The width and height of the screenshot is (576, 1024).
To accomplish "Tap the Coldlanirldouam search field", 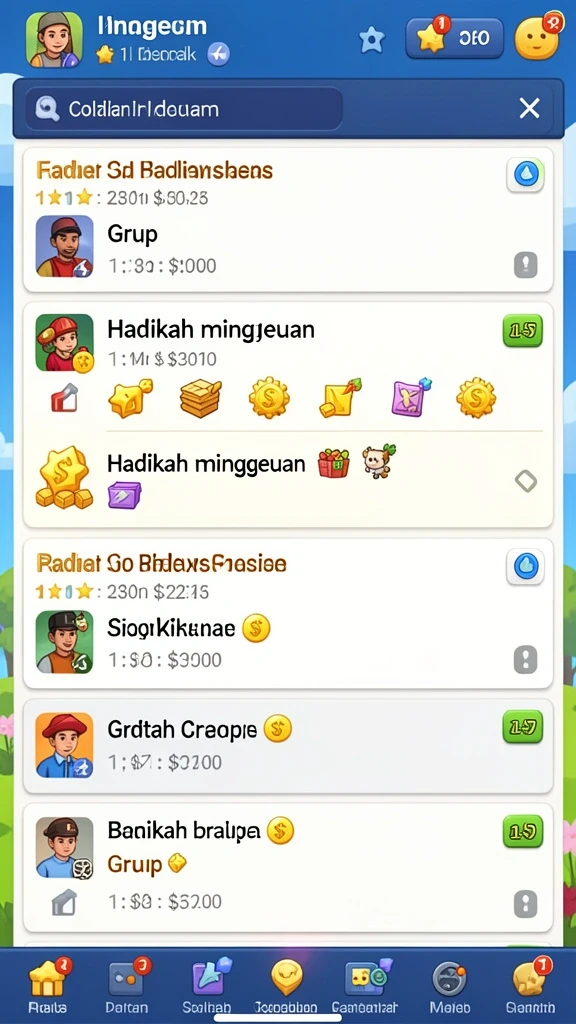I will 184,108.
